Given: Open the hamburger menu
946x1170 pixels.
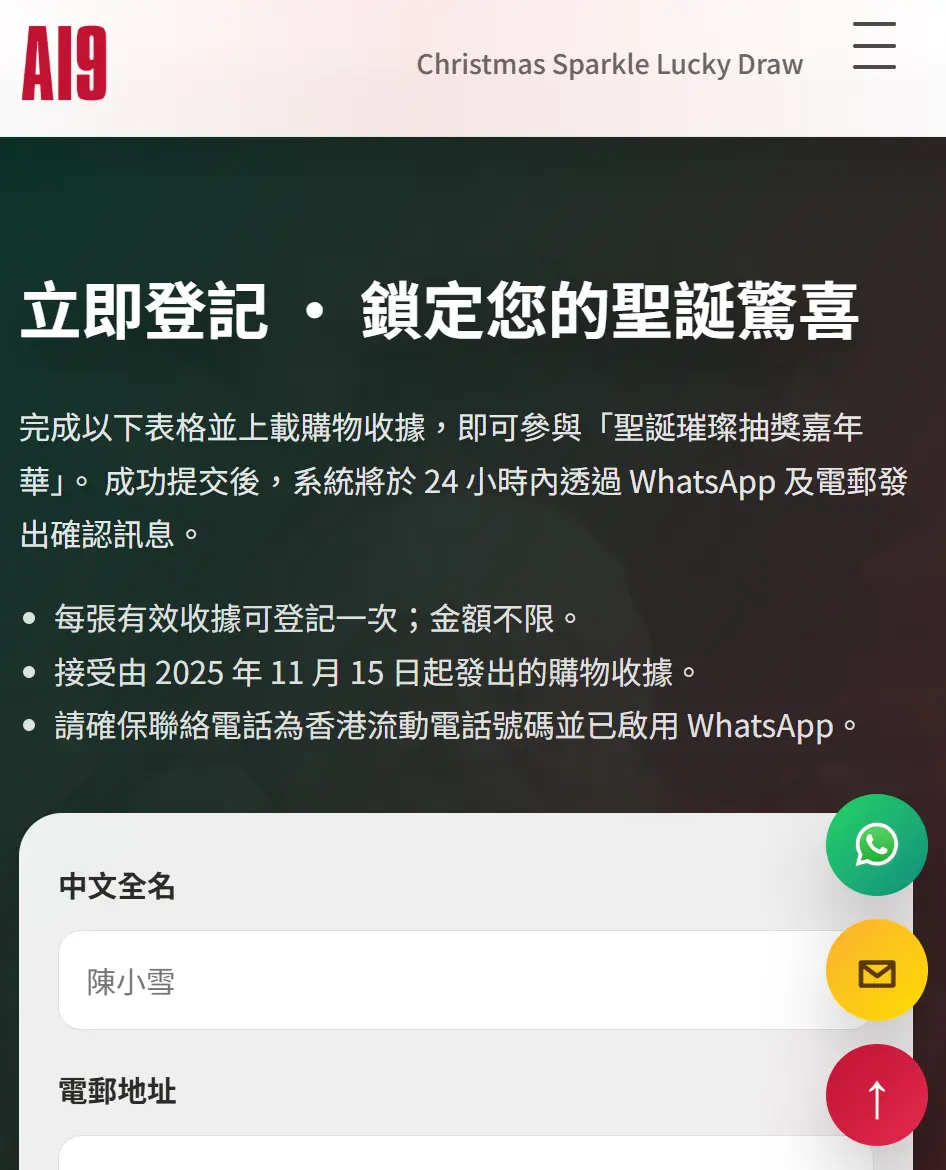Looking at the screenshot, I should point(874,46).
